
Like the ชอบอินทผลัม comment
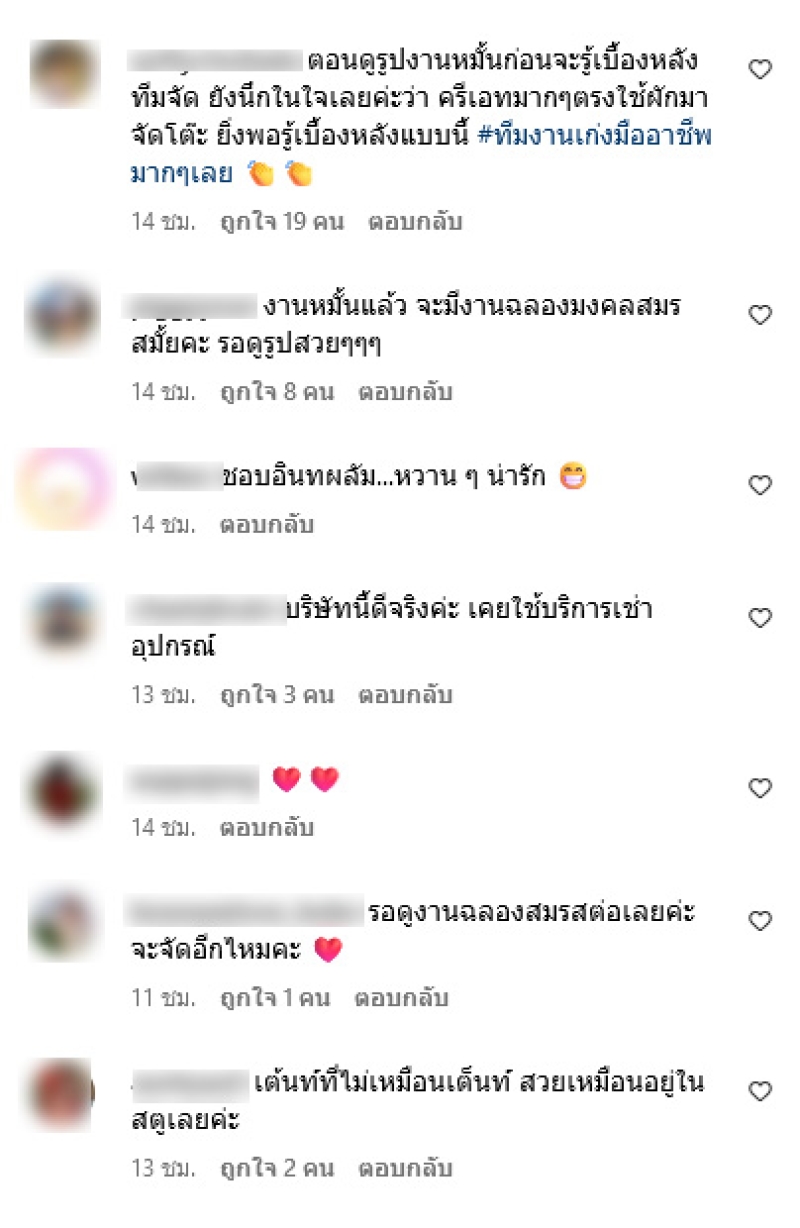click(760, 485)
